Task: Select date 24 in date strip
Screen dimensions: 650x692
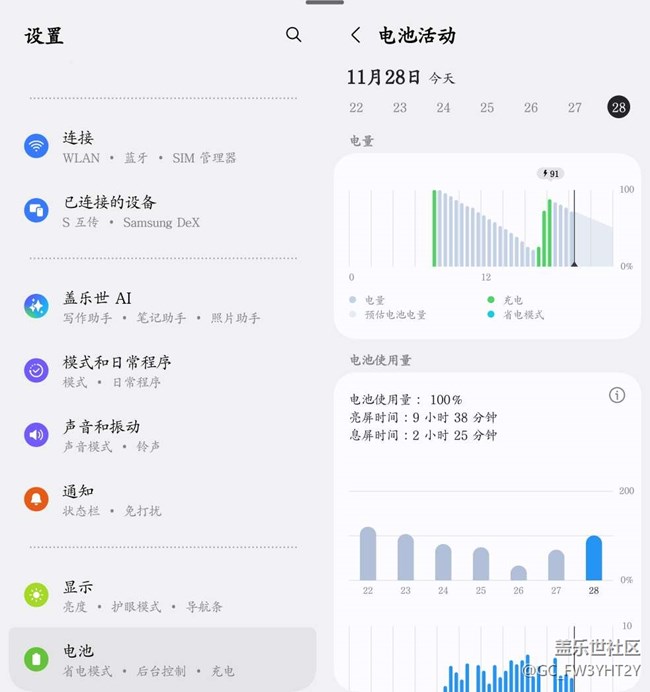Action: coord(443,108)
